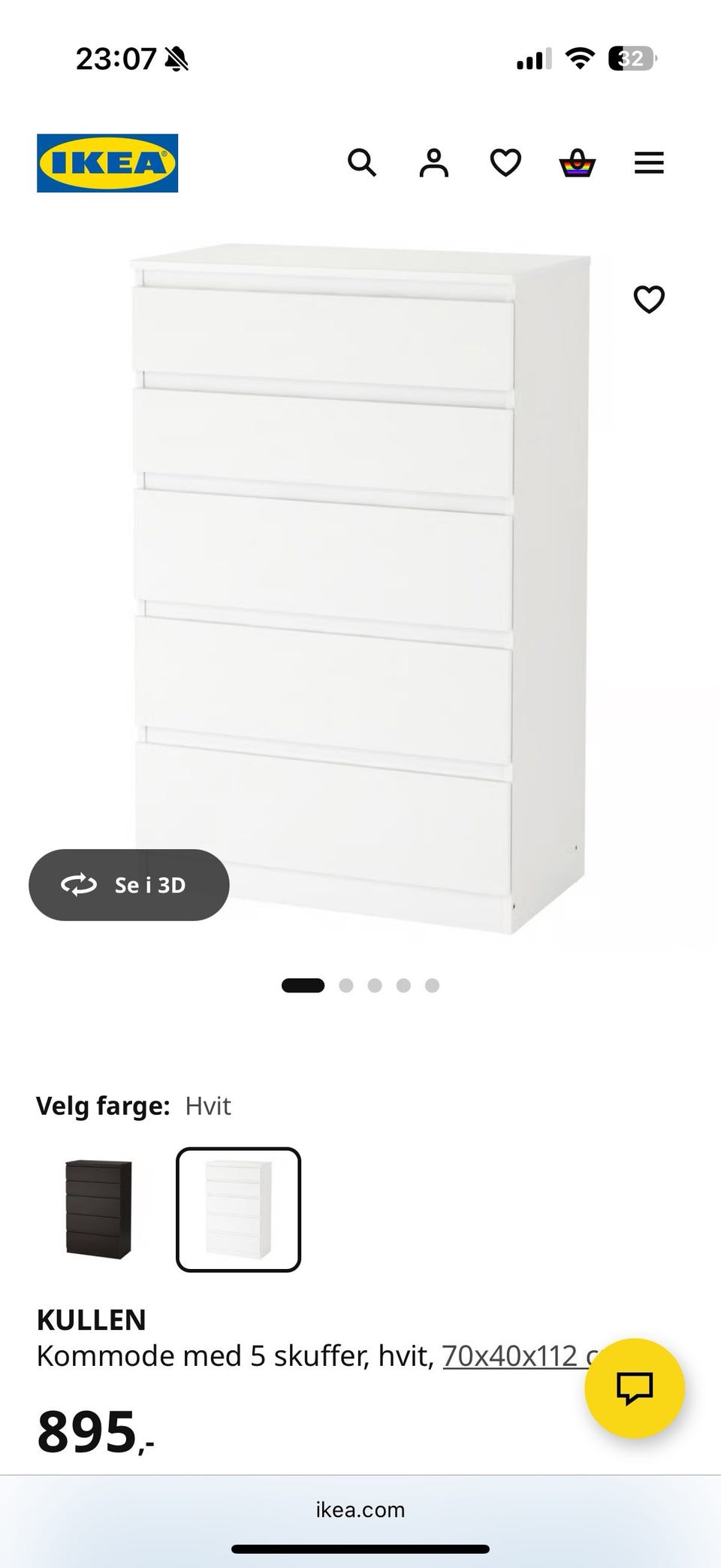This screenshot has width=721, height=1568.
Task: Open the favorites heart in header
Action: [x=505, y=162]
